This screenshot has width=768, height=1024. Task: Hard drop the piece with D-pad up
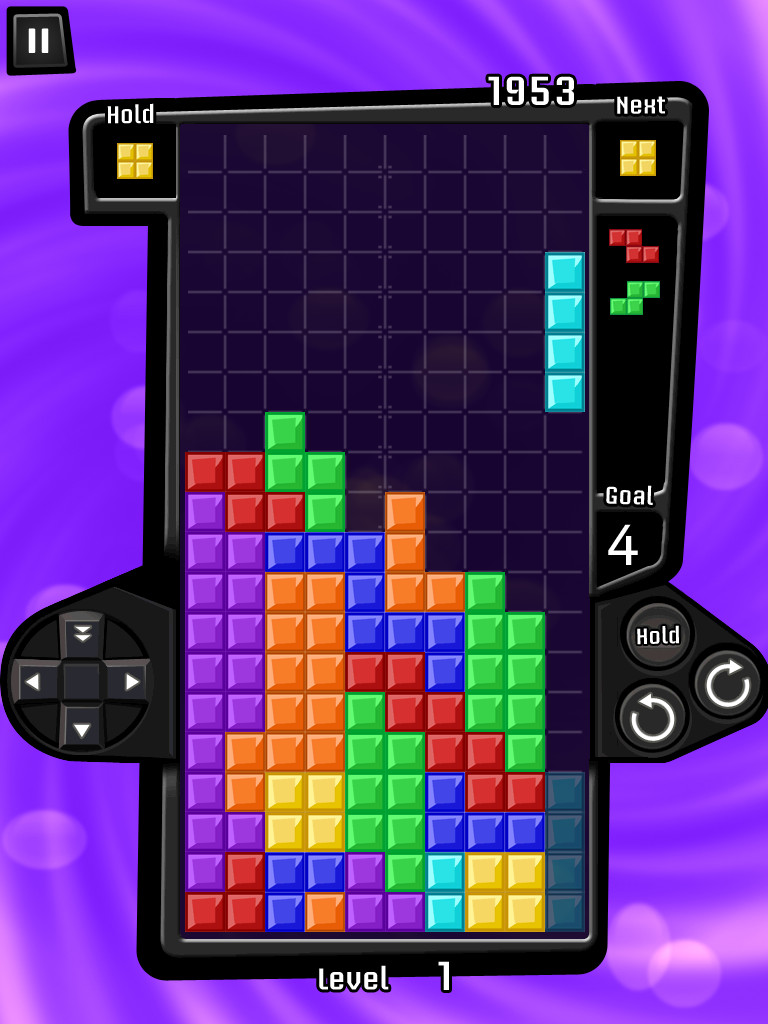(82, 634)
